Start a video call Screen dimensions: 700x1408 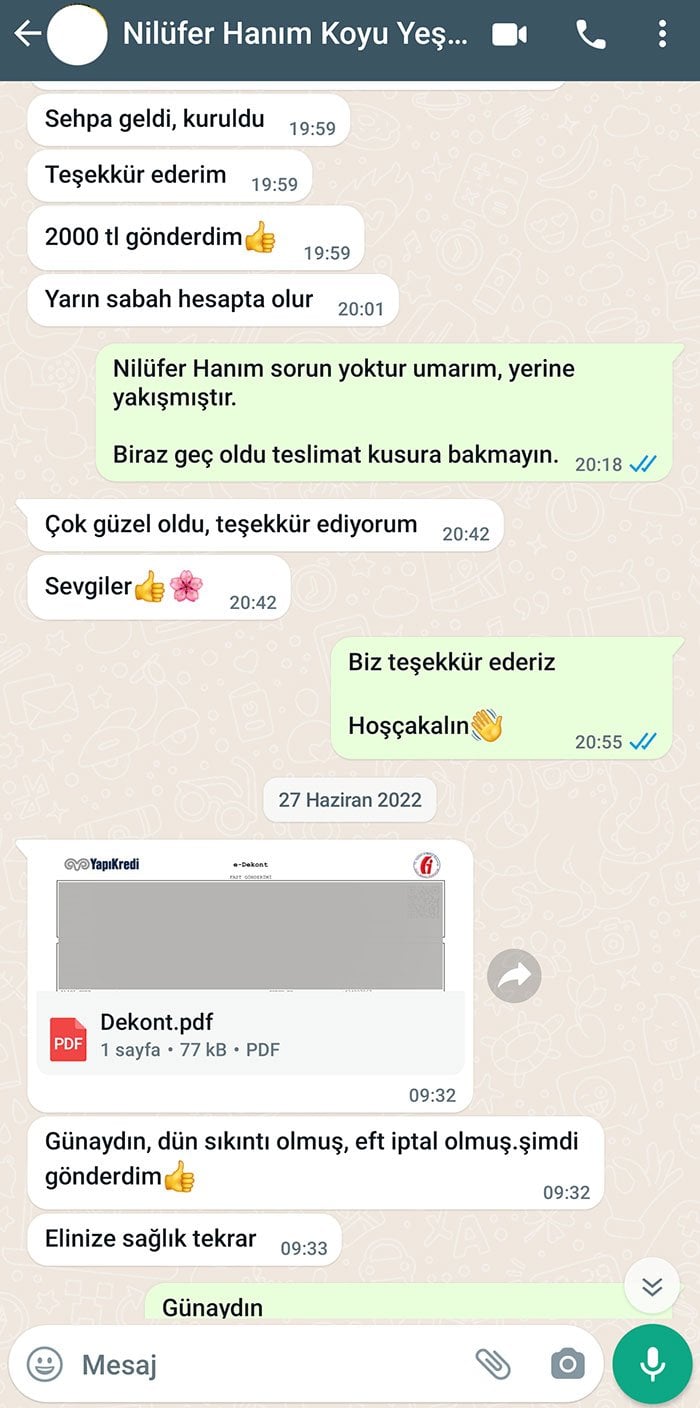[510, 35]
